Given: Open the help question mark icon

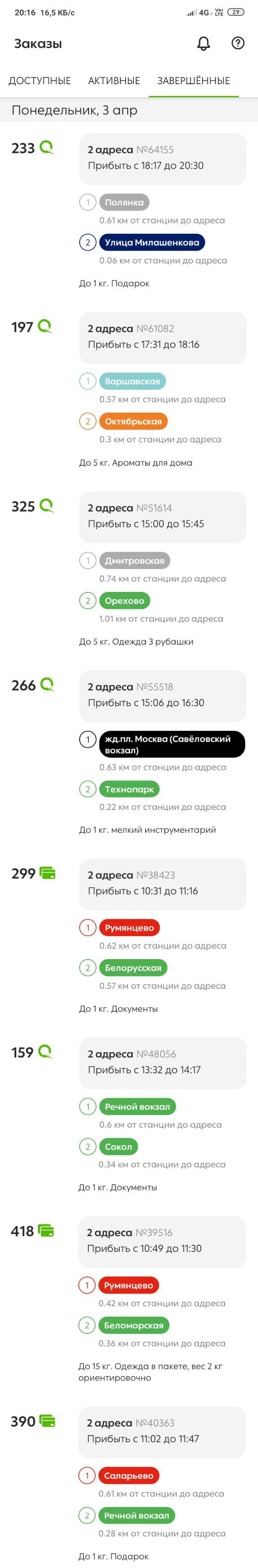Looking at the screenshot, I should pyautogui.click(x=238, y=43).
